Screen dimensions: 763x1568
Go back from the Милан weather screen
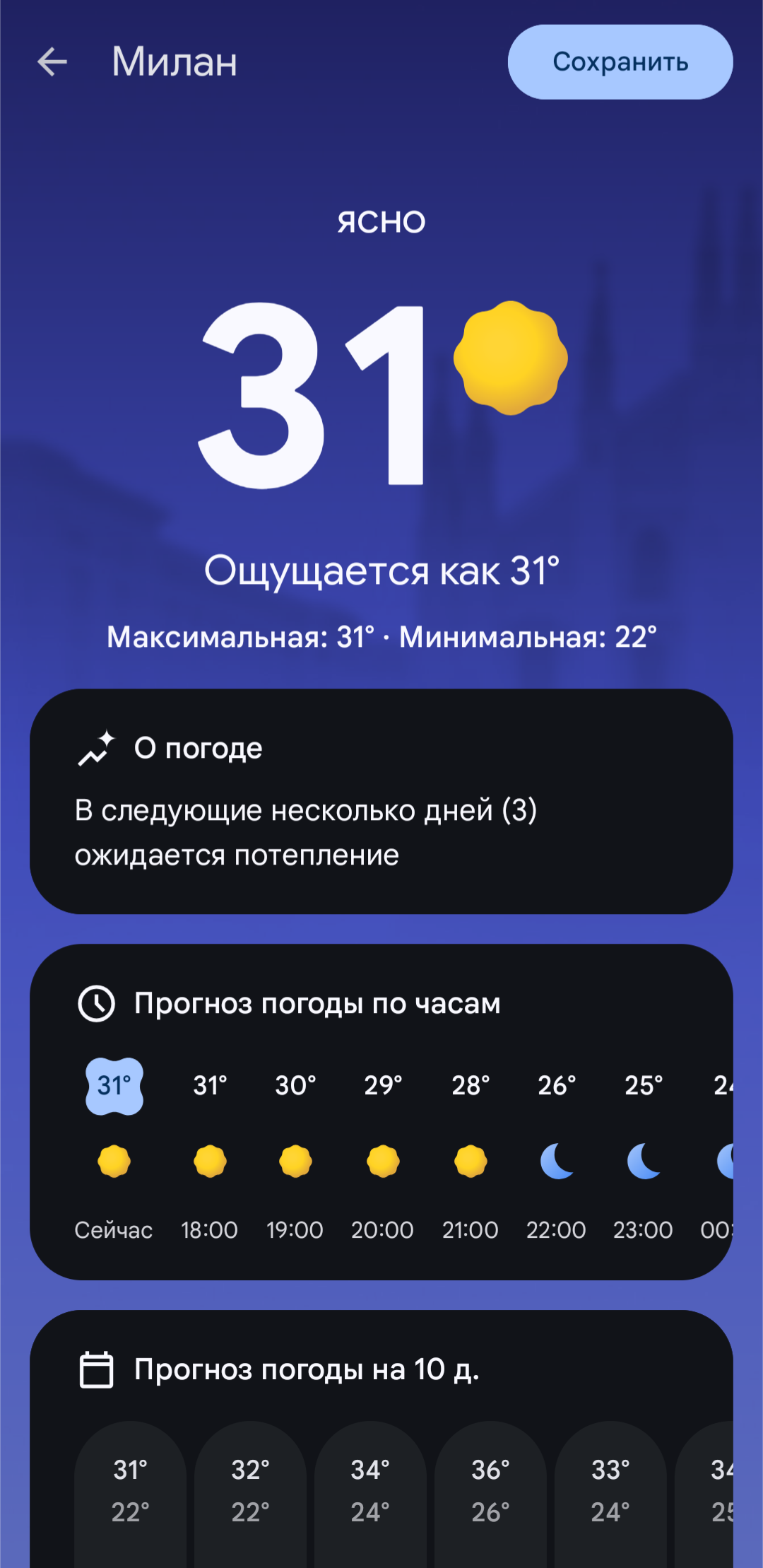52,62
